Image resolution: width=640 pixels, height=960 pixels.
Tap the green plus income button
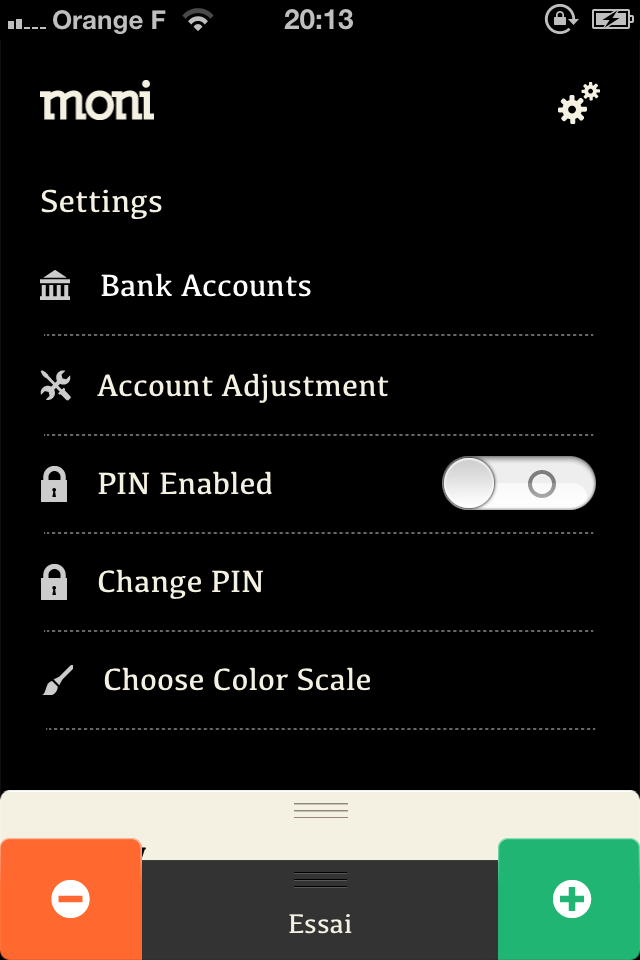click(x=570, y=899)
